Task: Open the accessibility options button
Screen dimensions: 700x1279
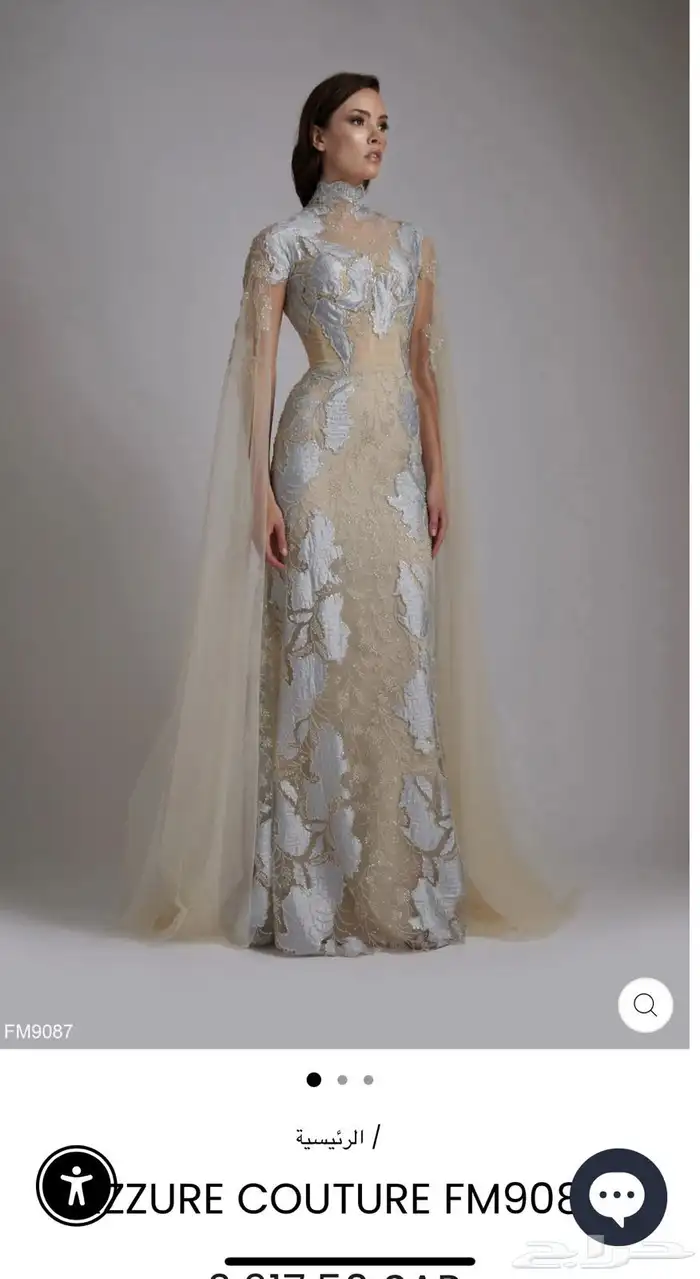Action: tap(76, 1186)
